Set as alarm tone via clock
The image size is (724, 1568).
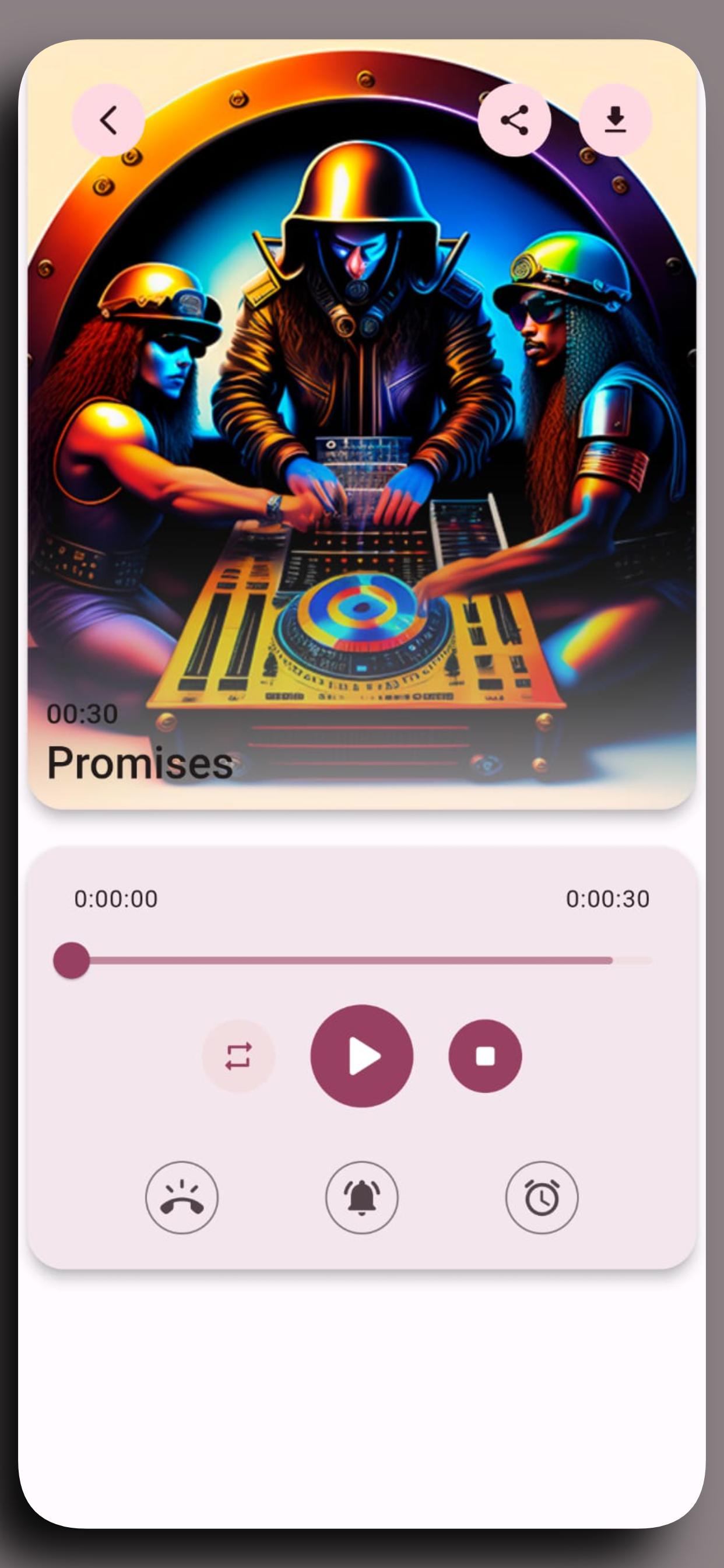(542, 1198)
